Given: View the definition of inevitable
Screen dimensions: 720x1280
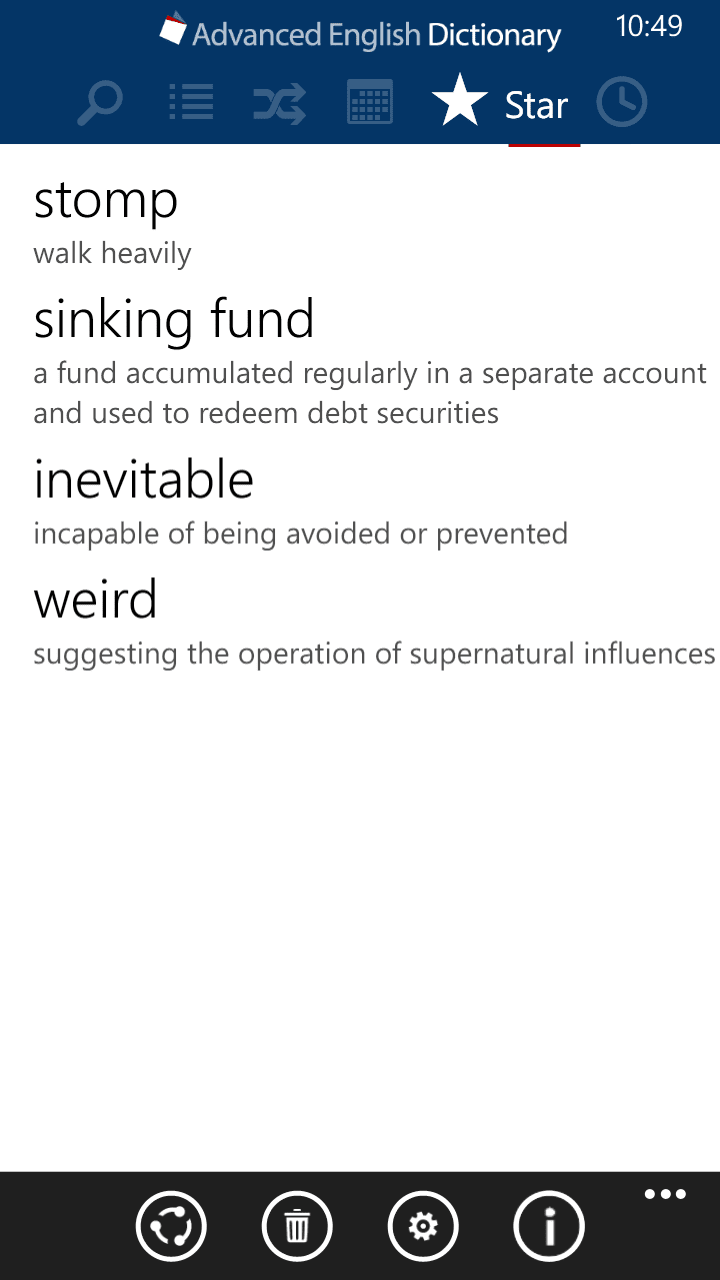Looking at the screenshot, I should [x=143, y=480].
